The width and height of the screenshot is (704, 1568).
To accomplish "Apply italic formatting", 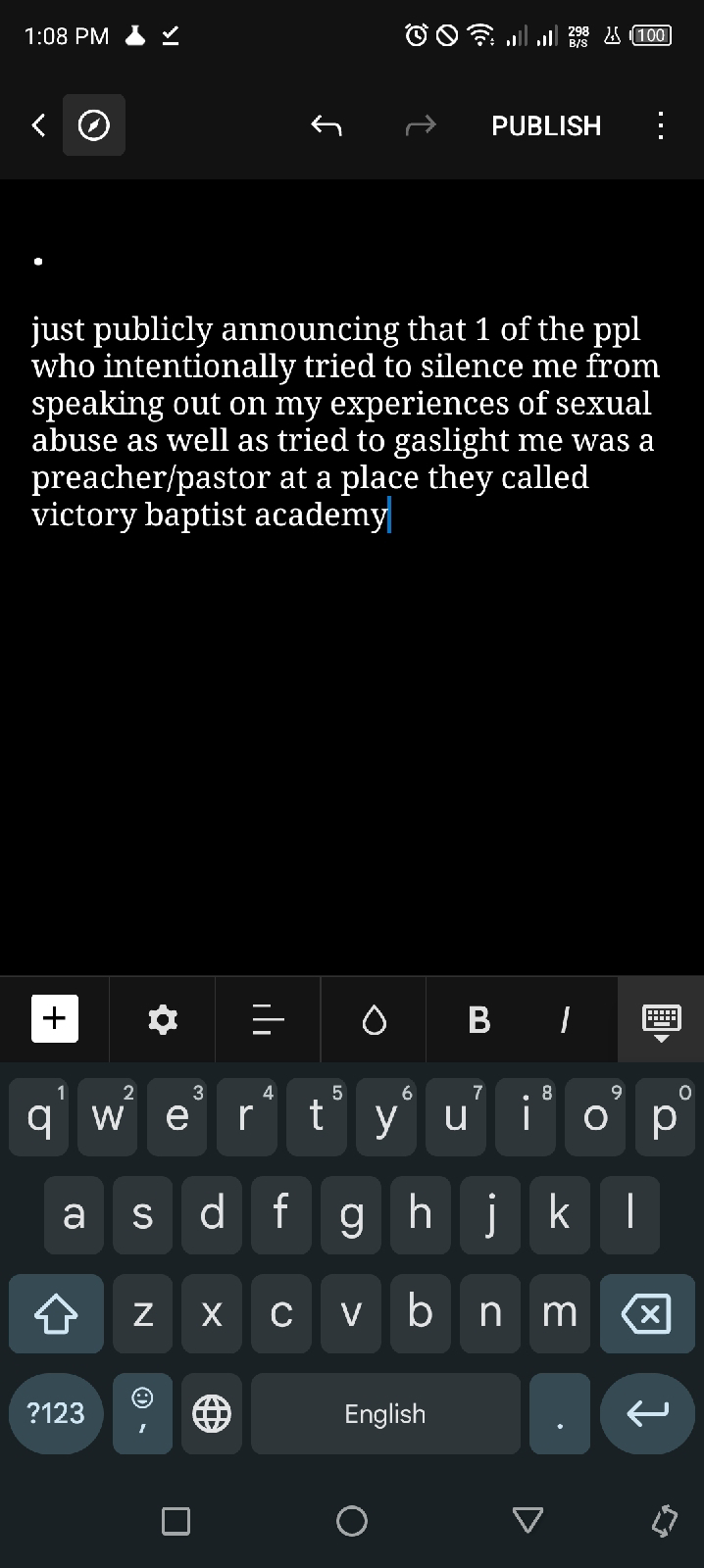I will tap(564, 1019).
